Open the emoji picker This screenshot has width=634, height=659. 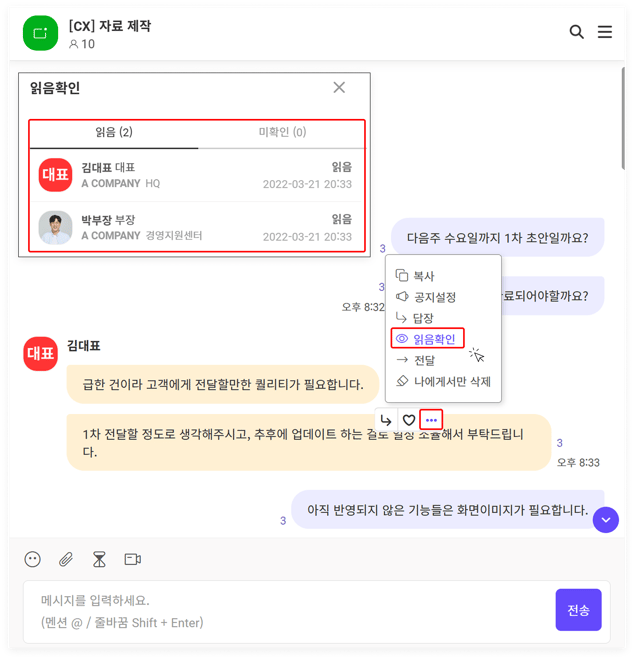pos(33,560)
